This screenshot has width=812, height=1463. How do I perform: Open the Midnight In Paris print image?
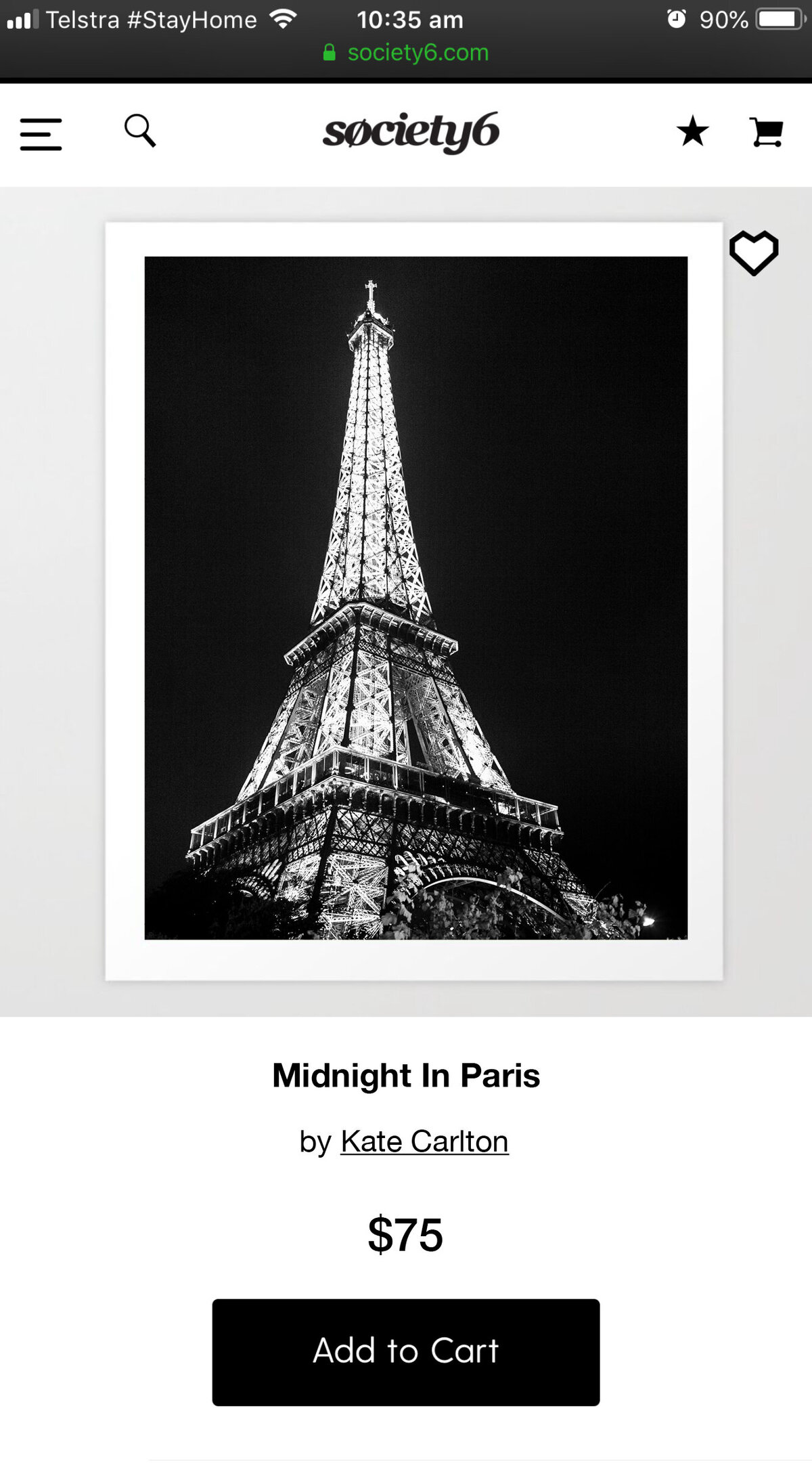[x=415, y=598]
